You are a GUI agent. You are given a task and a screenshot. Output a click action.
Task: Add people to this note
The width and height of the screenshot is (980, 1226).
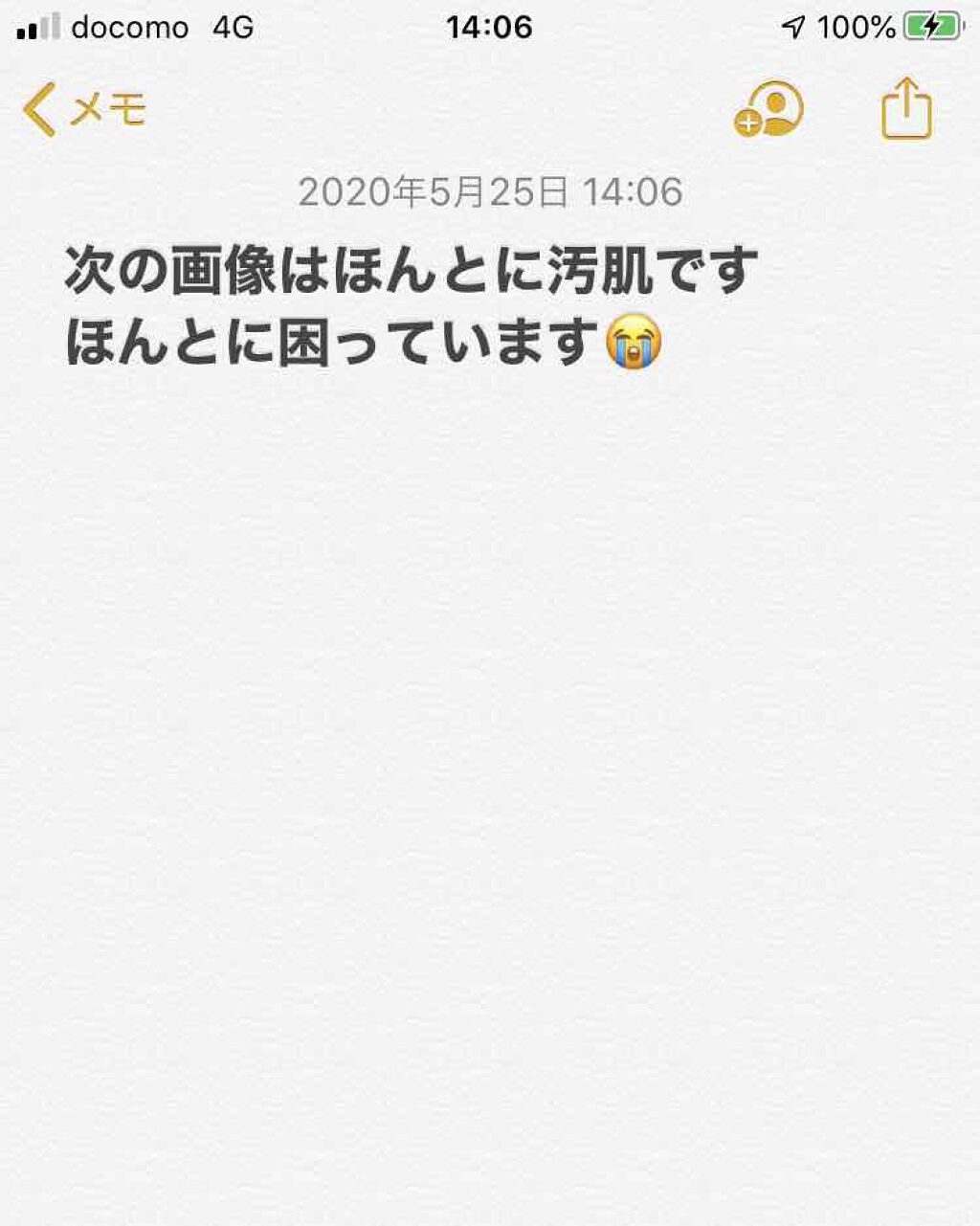pyautogui.click(x=769, y=110)
